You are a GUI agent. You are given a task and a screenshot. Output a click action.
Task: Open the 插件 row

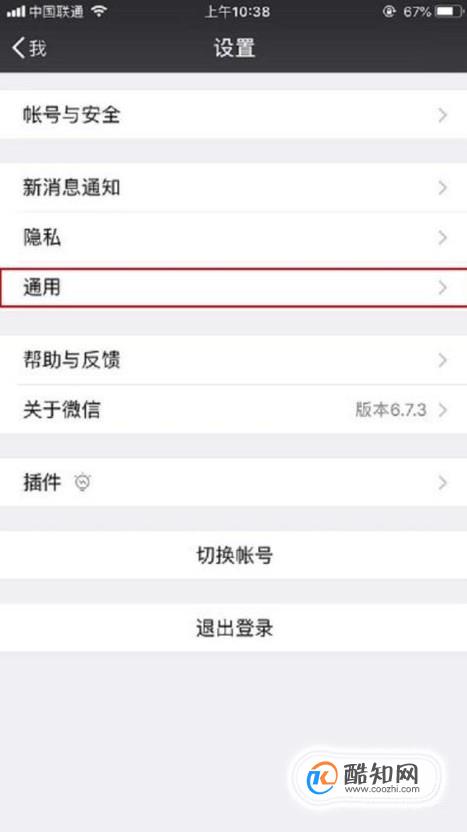234,482
